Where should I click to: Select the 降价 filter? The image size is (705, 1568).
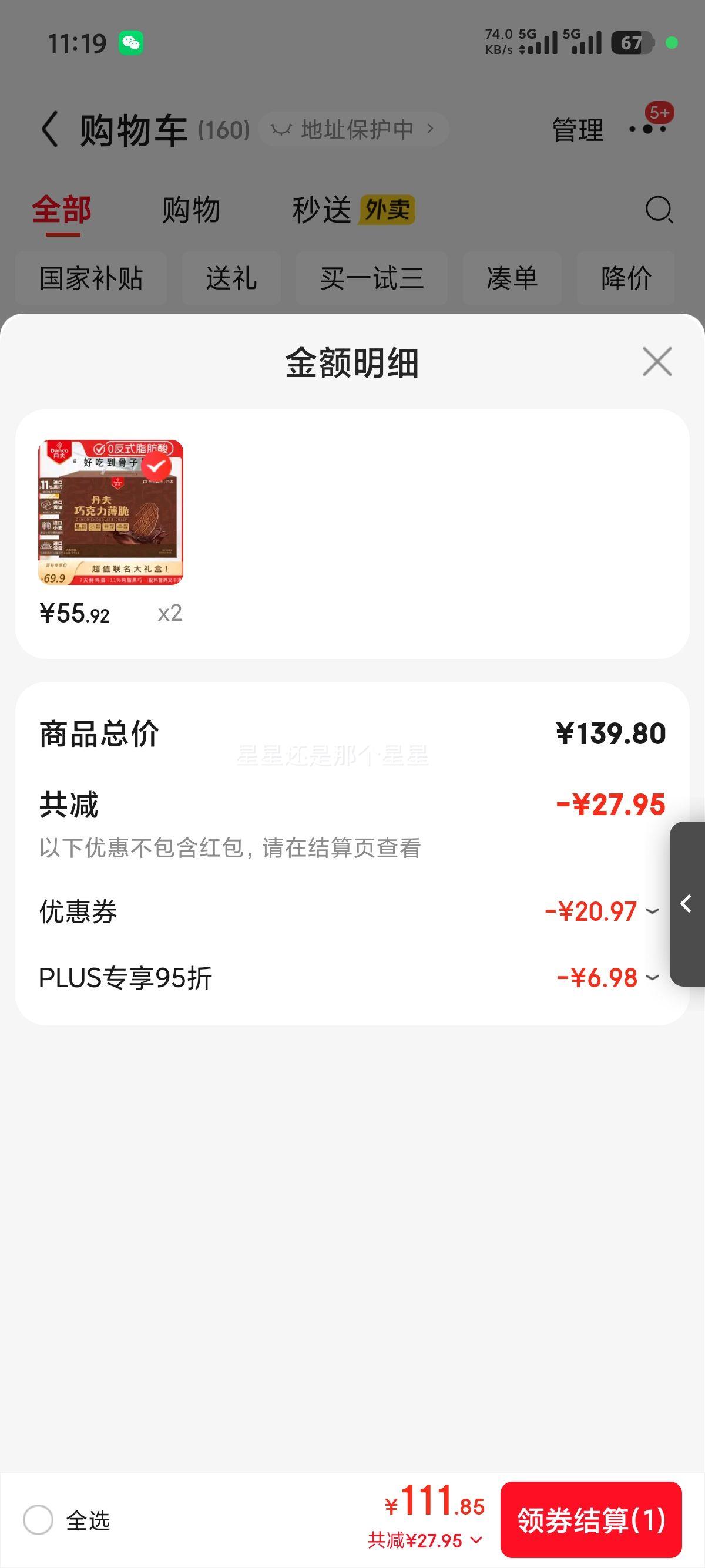coord(625,279)
